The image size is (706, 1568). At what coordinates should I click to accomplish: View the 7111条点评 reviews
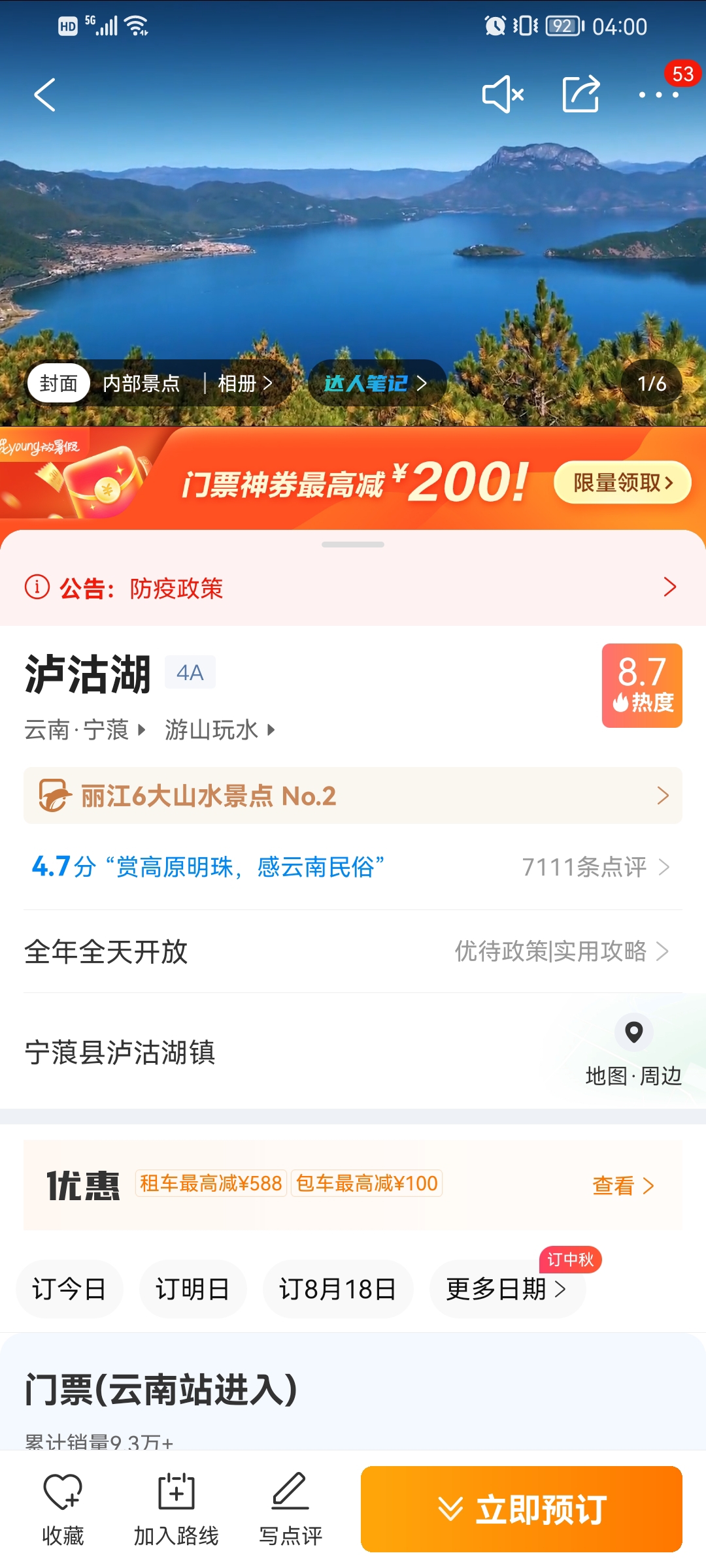[x=596, y=867]
